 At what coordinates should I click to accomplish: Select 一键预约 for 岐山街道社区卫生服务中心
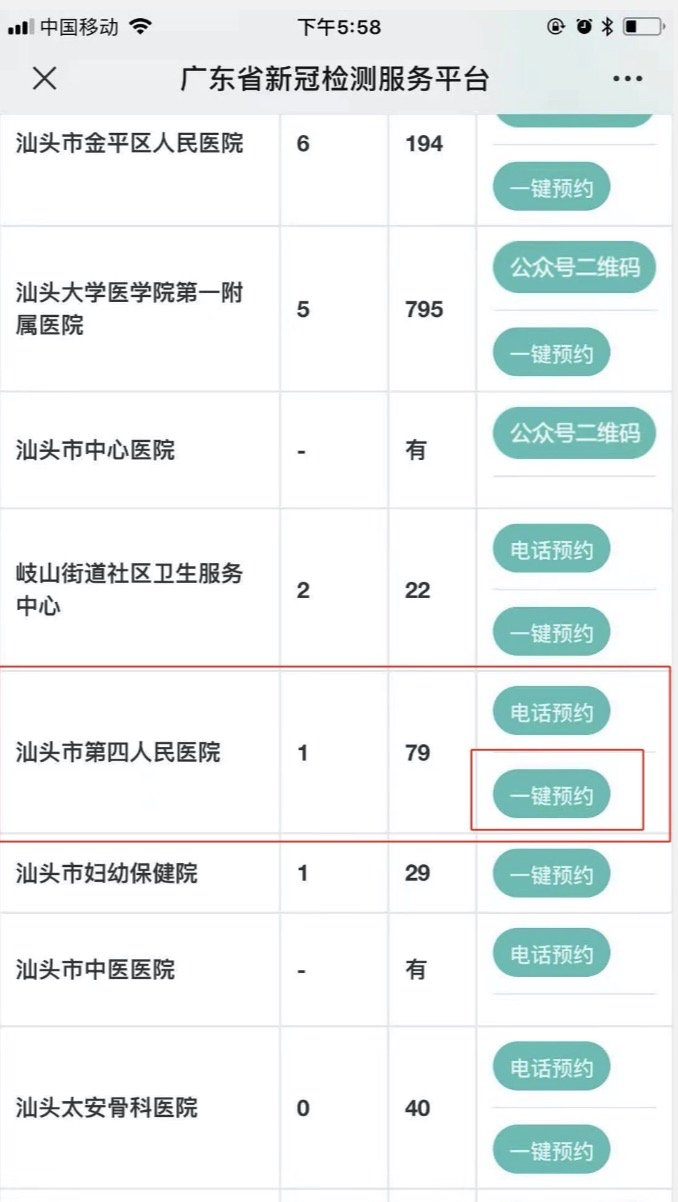(551, 633)
